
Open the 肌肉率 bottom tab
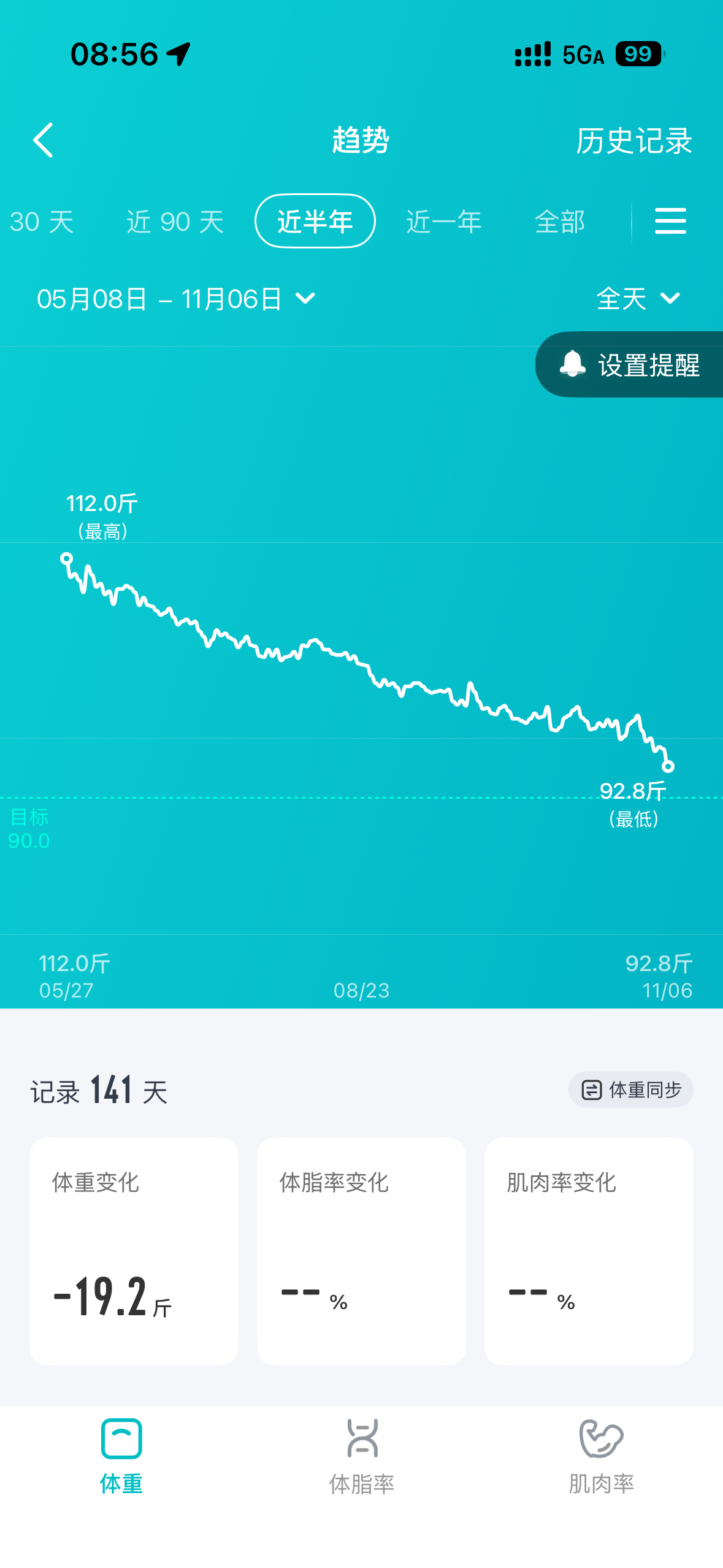(601, 1455)
